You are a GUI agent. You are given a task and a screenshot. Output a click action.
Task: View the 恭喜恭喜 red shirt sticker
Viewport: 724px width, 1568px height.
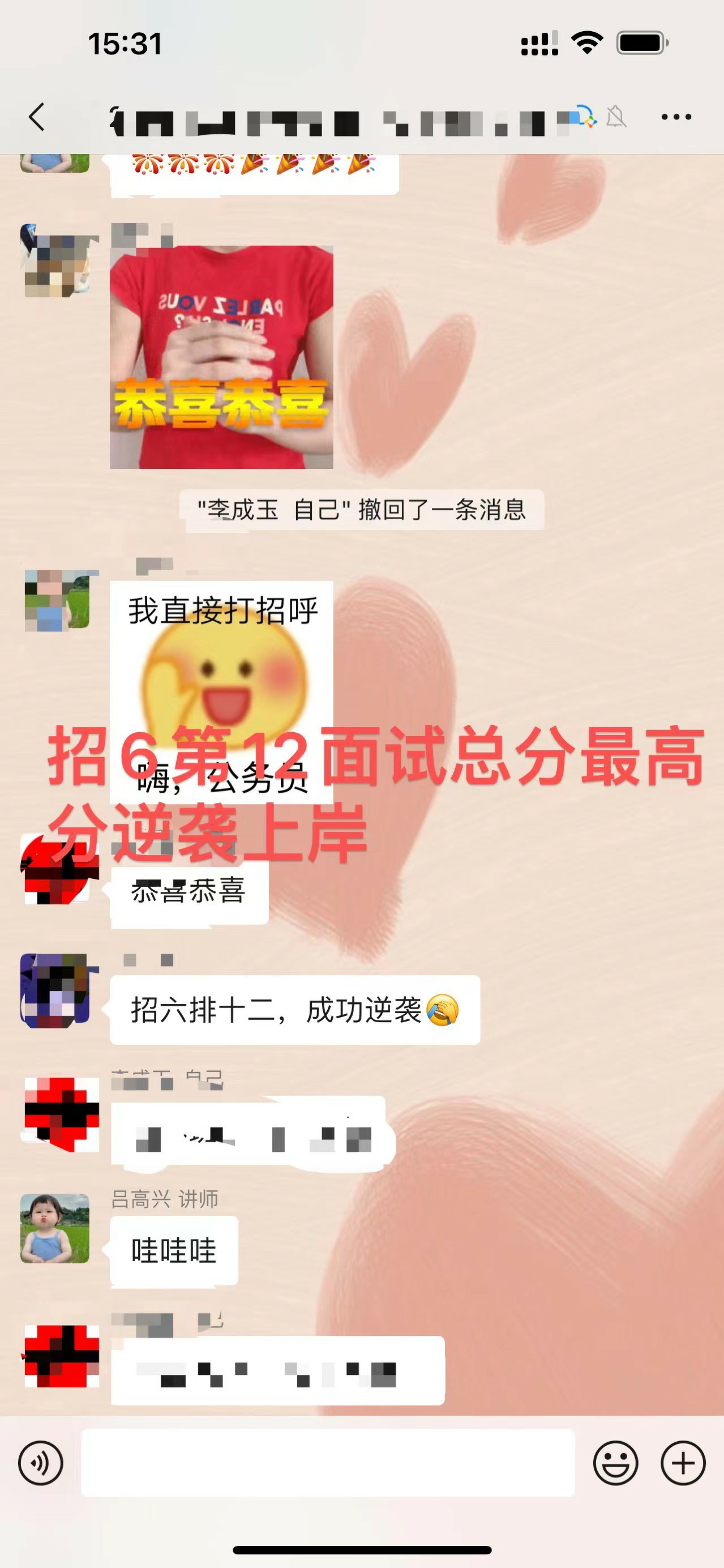[x=221, y=357]
